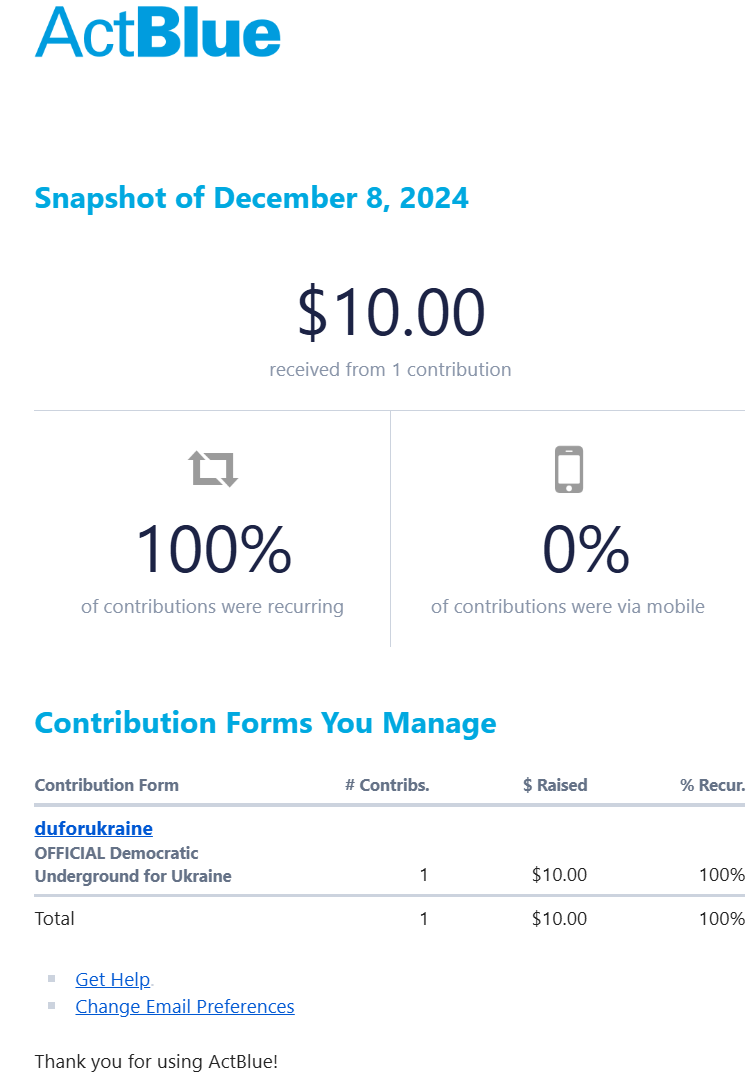
Task: Open the duforukraine contribution form link
Action: (93, 828)
